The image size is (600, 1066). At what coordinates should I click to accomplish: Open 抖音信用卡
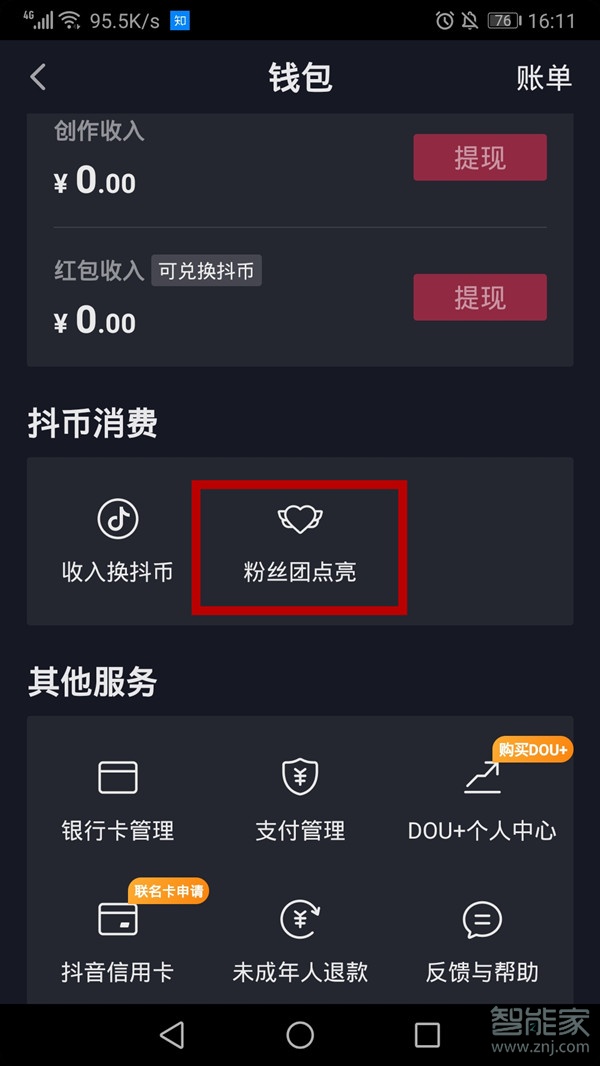tap(117, 940)
